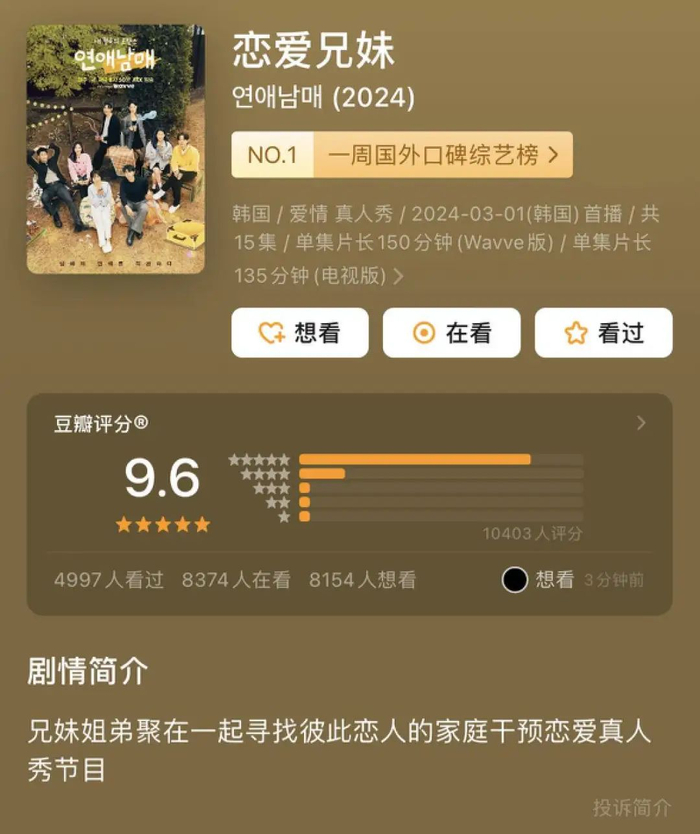Mark the show as 在看
Screen dimensions: 700x834
[x=451, y=333]
